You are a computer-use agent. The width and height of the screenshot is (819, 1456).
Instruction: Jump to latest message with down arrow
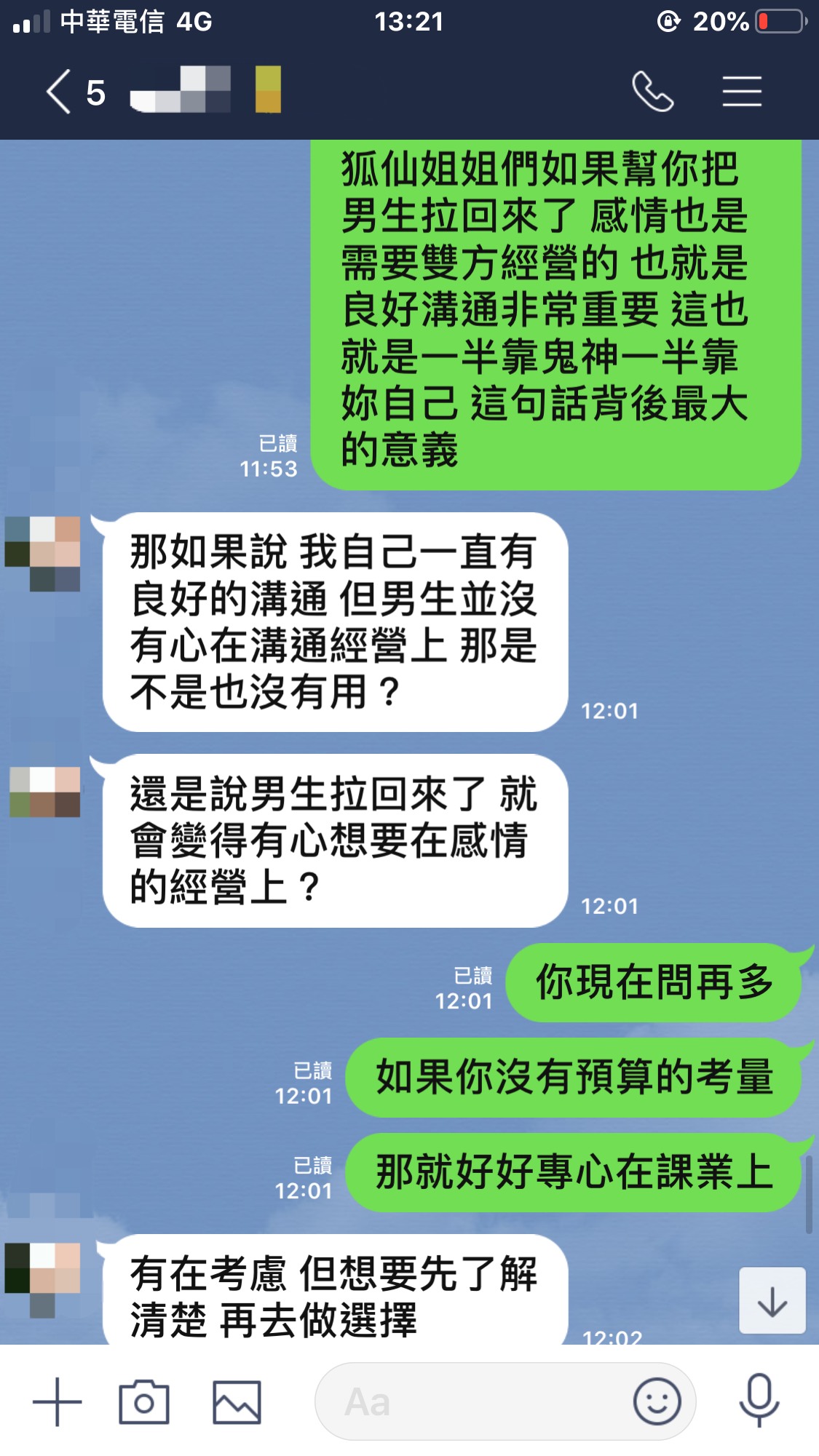772,1301
